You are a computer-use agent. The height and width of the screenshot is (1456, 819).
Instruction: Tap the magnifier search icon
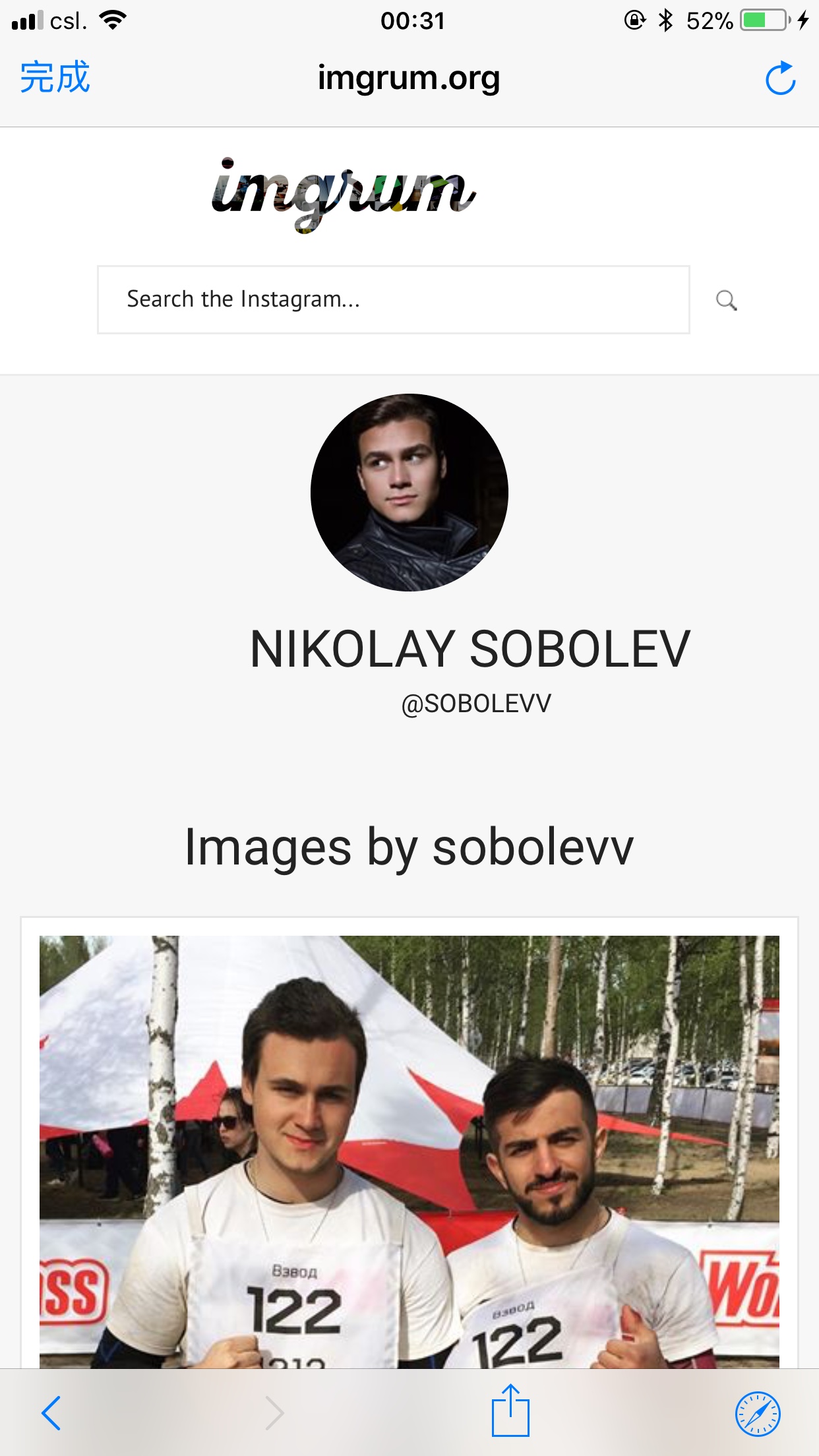(x=726, y=300)
